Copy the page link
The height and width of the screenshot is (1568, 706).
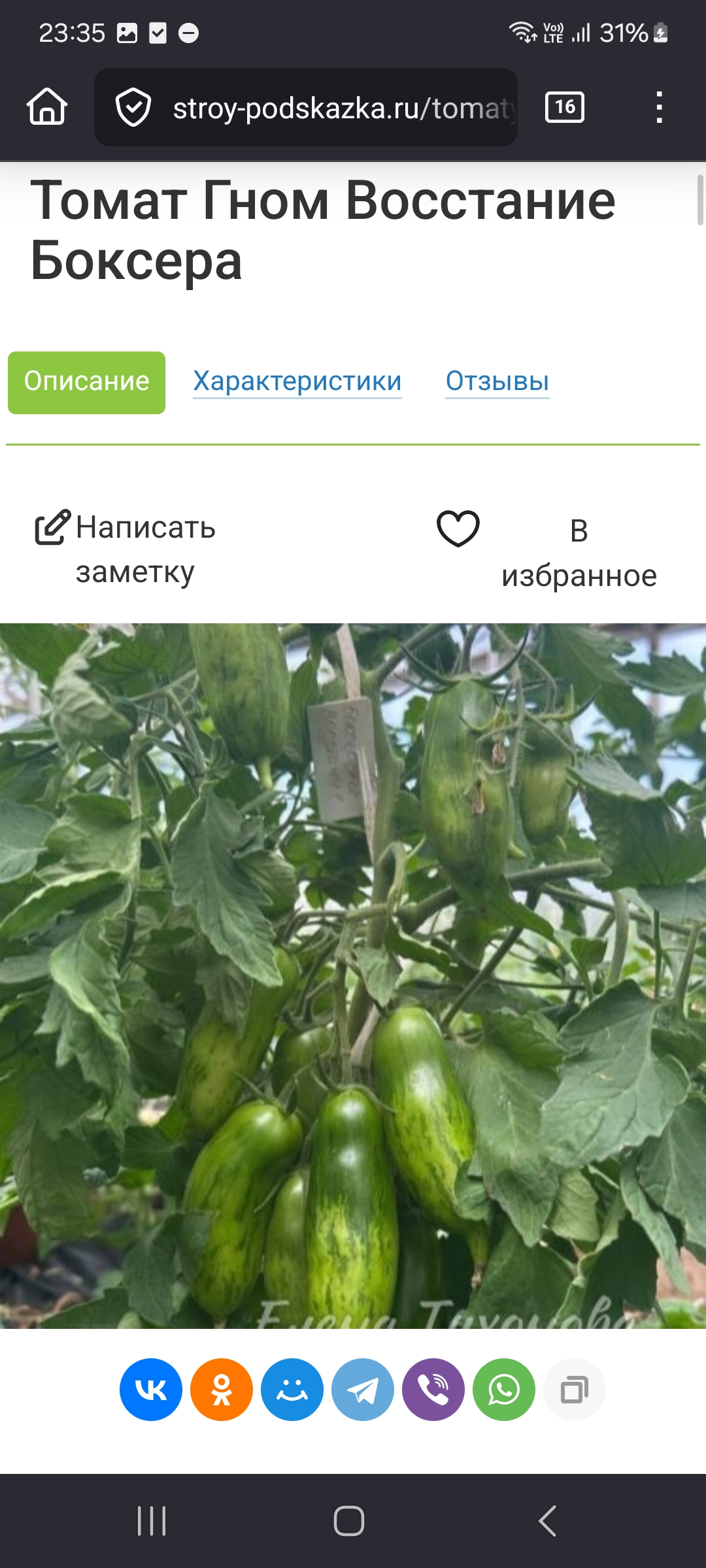[x=575, y=1390]
